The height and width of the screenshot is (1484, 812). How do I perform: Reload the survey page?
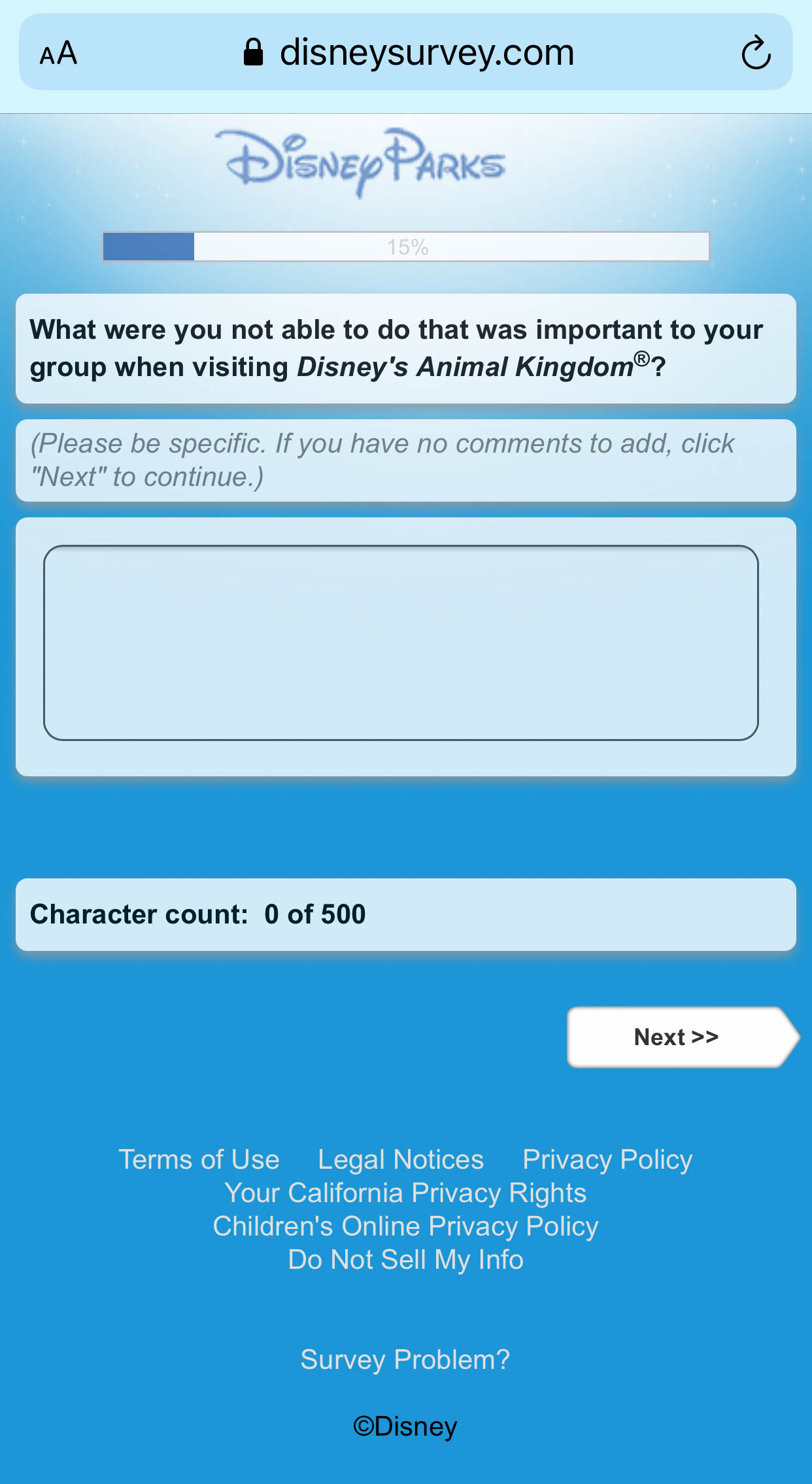756,53
